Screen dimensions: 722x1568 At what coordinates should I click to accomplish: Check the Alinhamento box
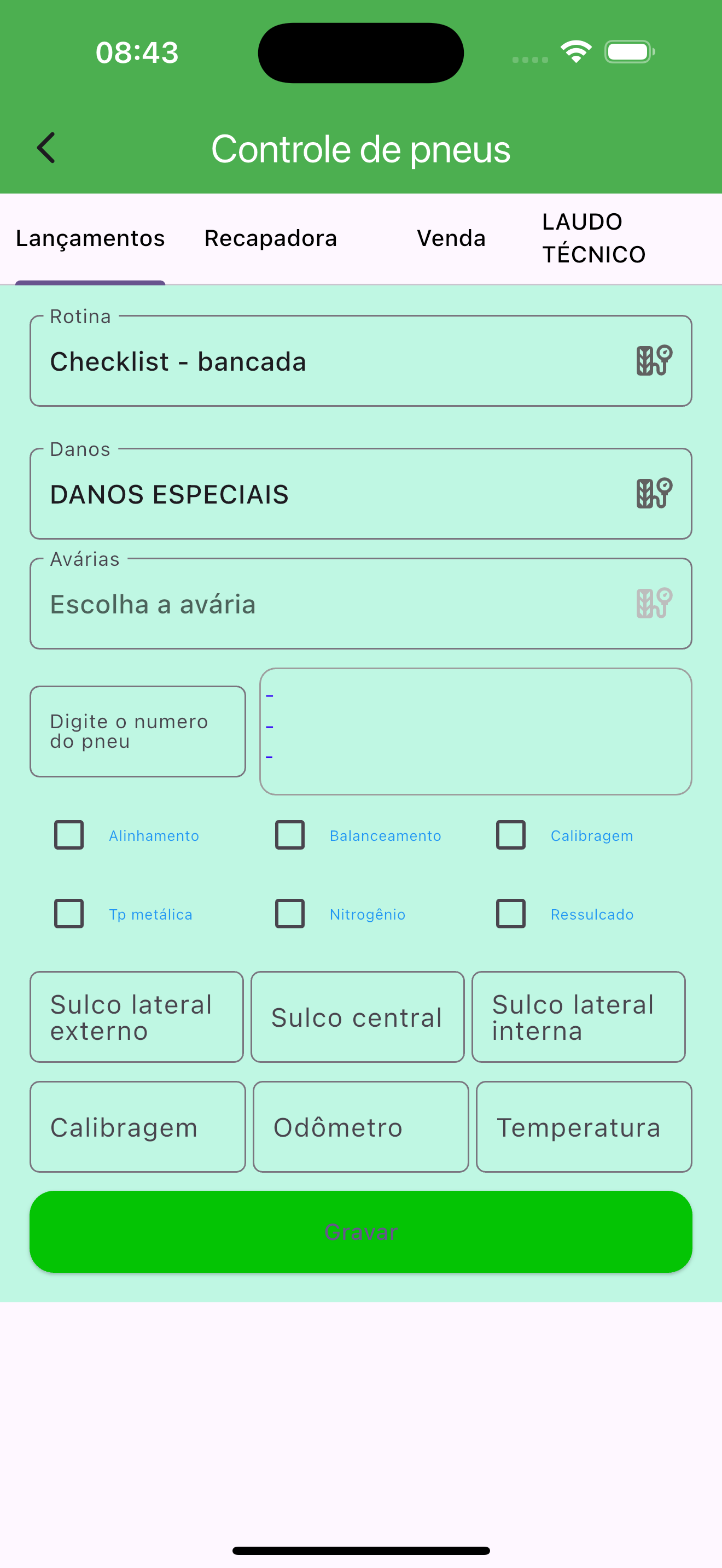coord(69,835)
